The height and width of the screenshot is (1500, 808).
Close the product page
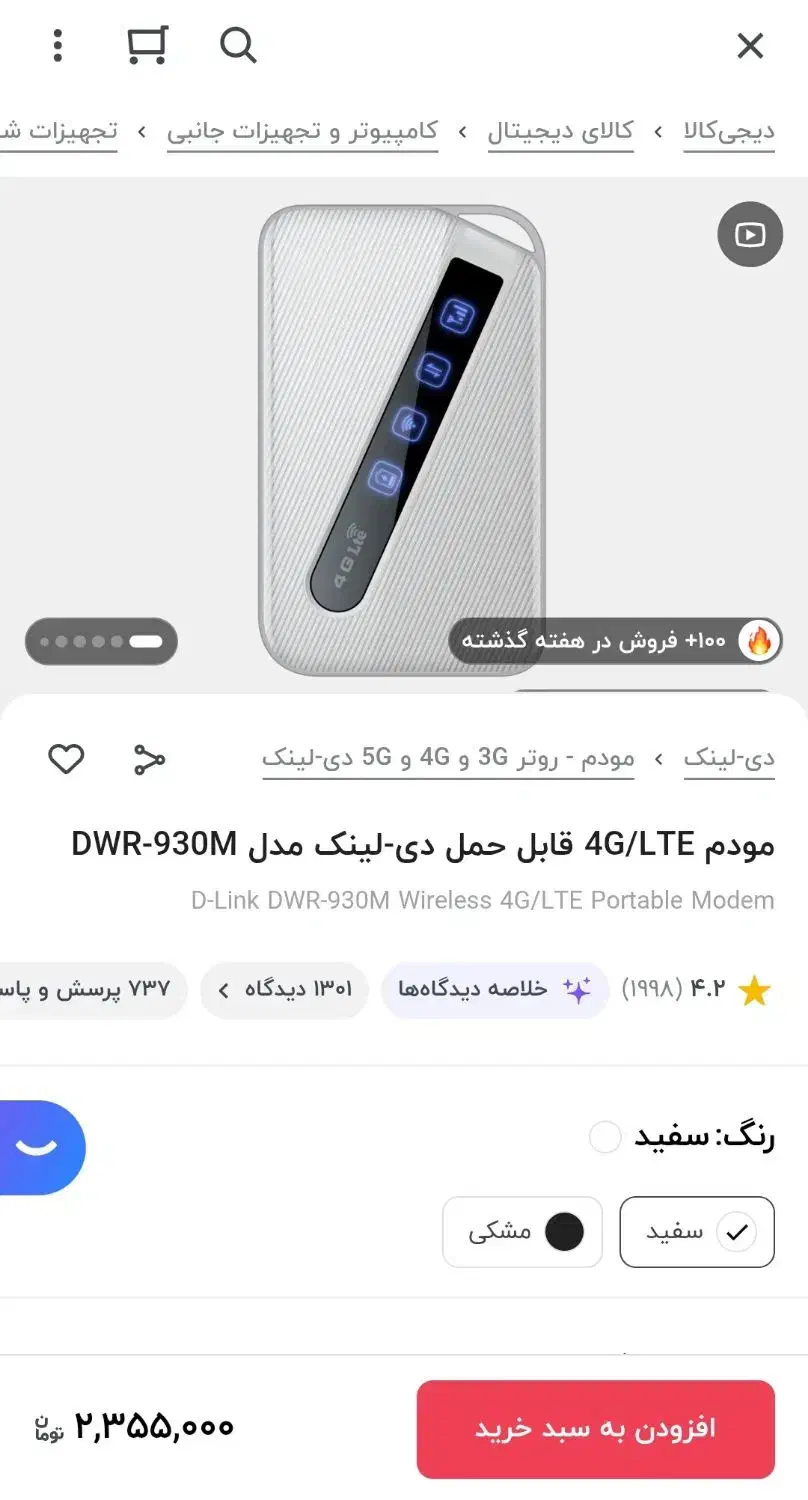point(750,46)
